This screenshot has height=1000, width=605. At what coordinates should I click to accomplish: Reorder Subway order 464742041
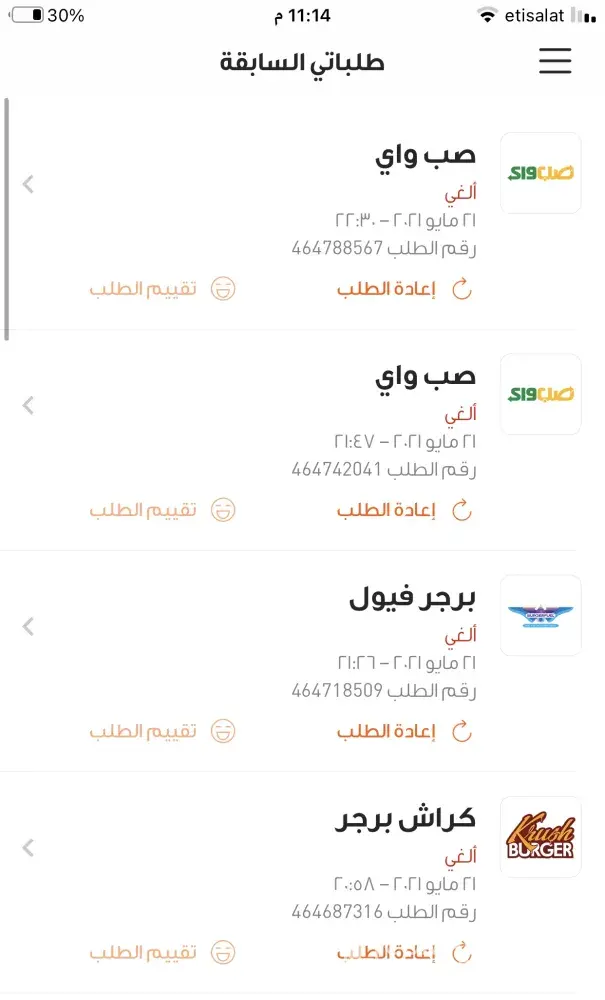click(404, 511)
